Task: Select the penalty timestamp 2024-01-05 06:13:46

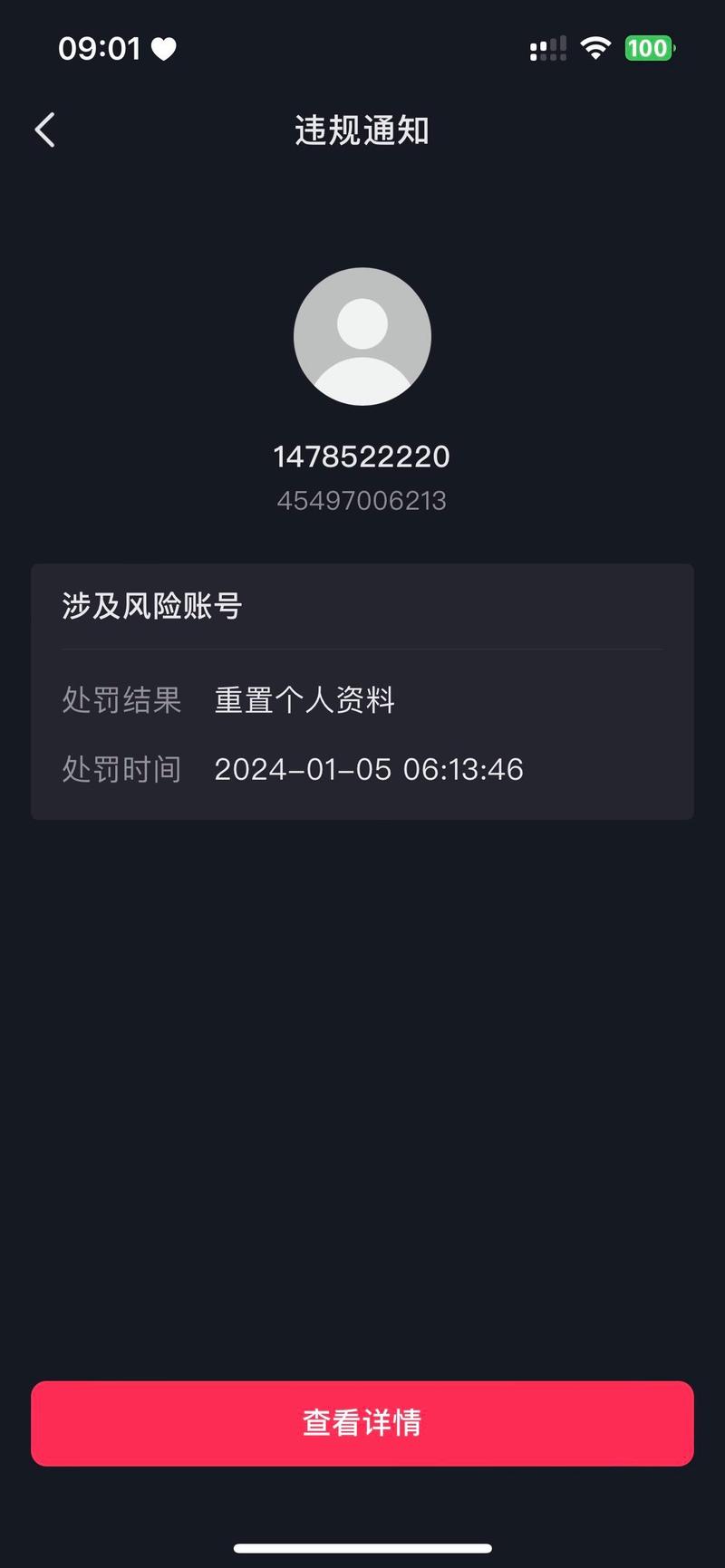Action: tap(368, 769)
